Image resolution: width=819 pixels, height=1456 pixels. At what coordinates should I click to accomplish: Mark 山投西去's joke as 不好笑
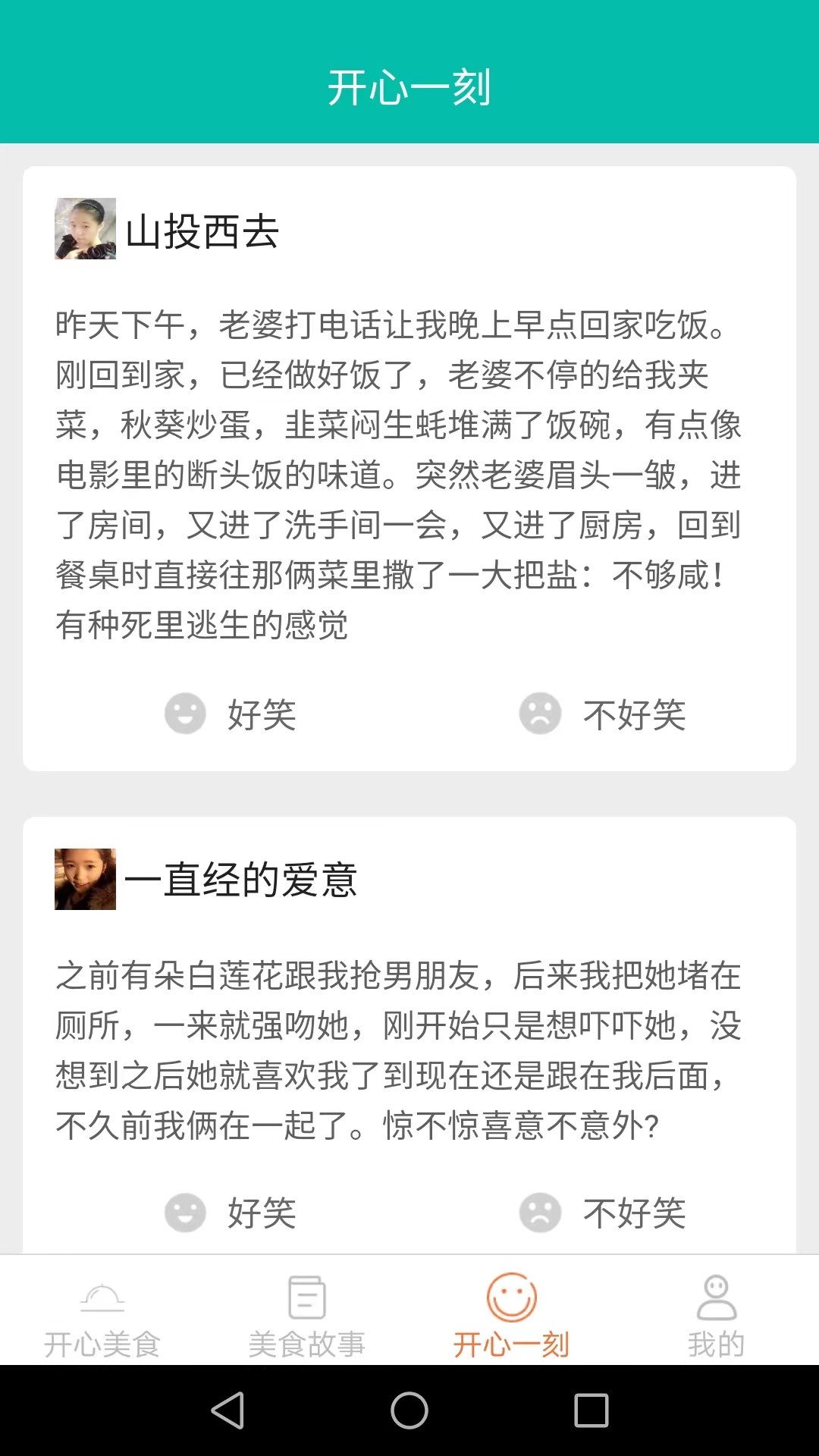tap(602, 714)
